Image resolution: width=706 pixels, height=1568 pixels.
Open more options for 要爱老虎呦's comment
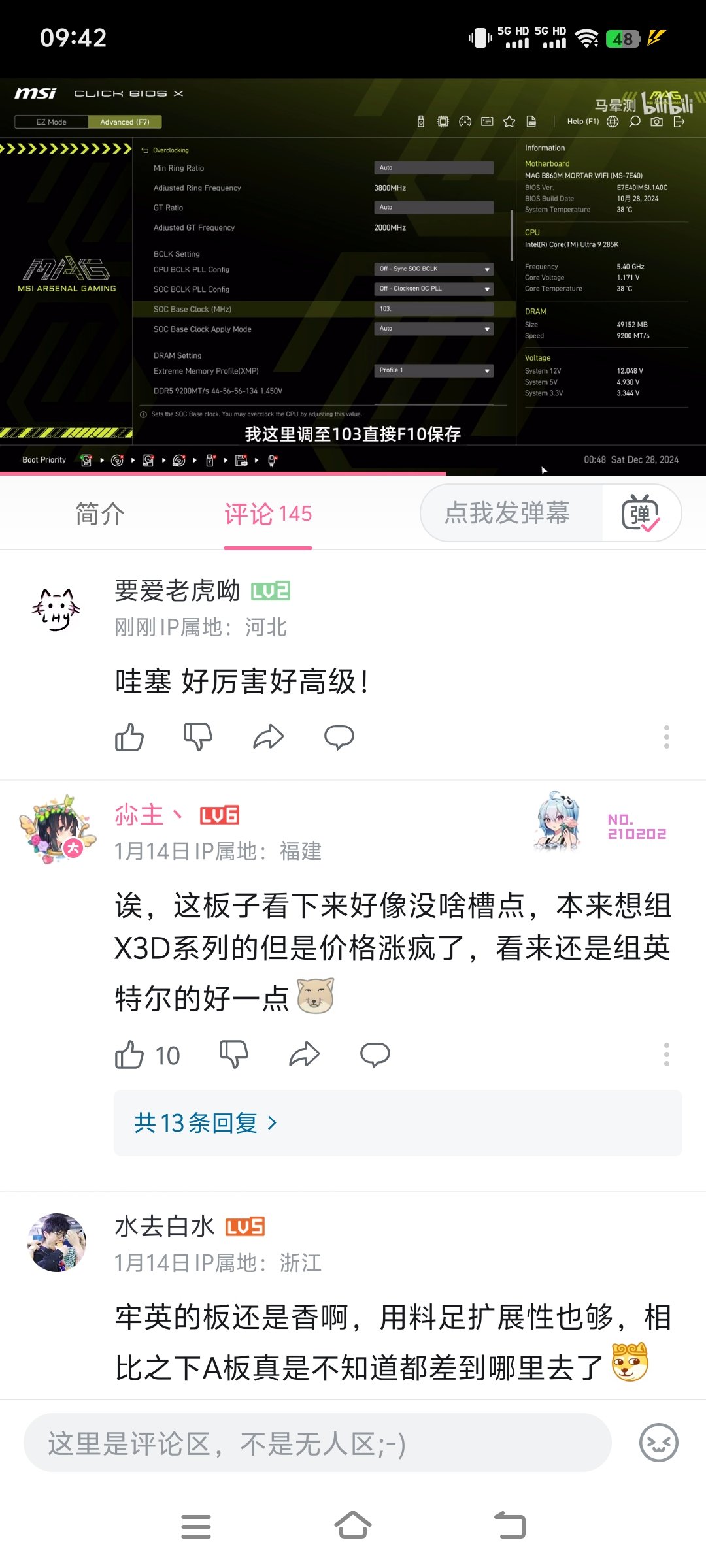(x=666, y=737)
